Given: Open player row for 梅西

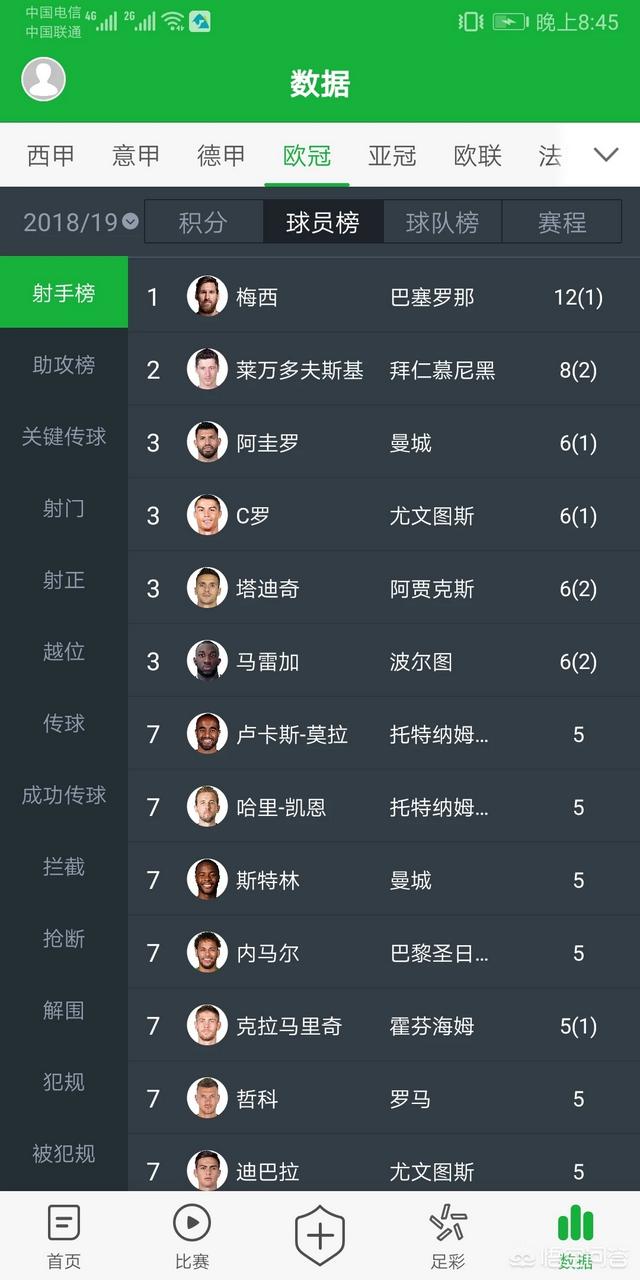Looking at the screenshot, I should click(x=384, y=297).
